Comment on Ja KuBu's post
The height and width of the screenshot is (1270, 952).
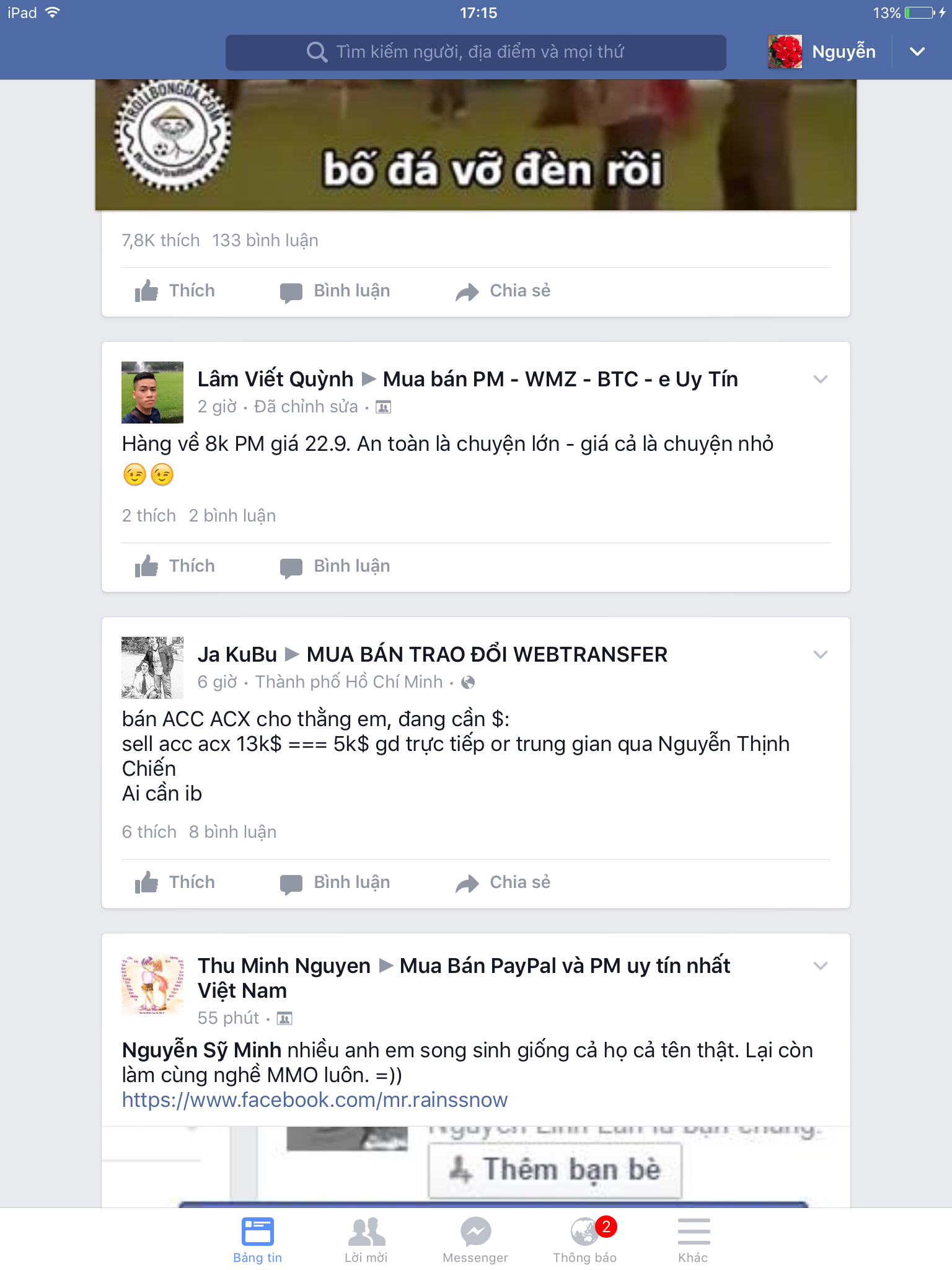tap(335, 882)
